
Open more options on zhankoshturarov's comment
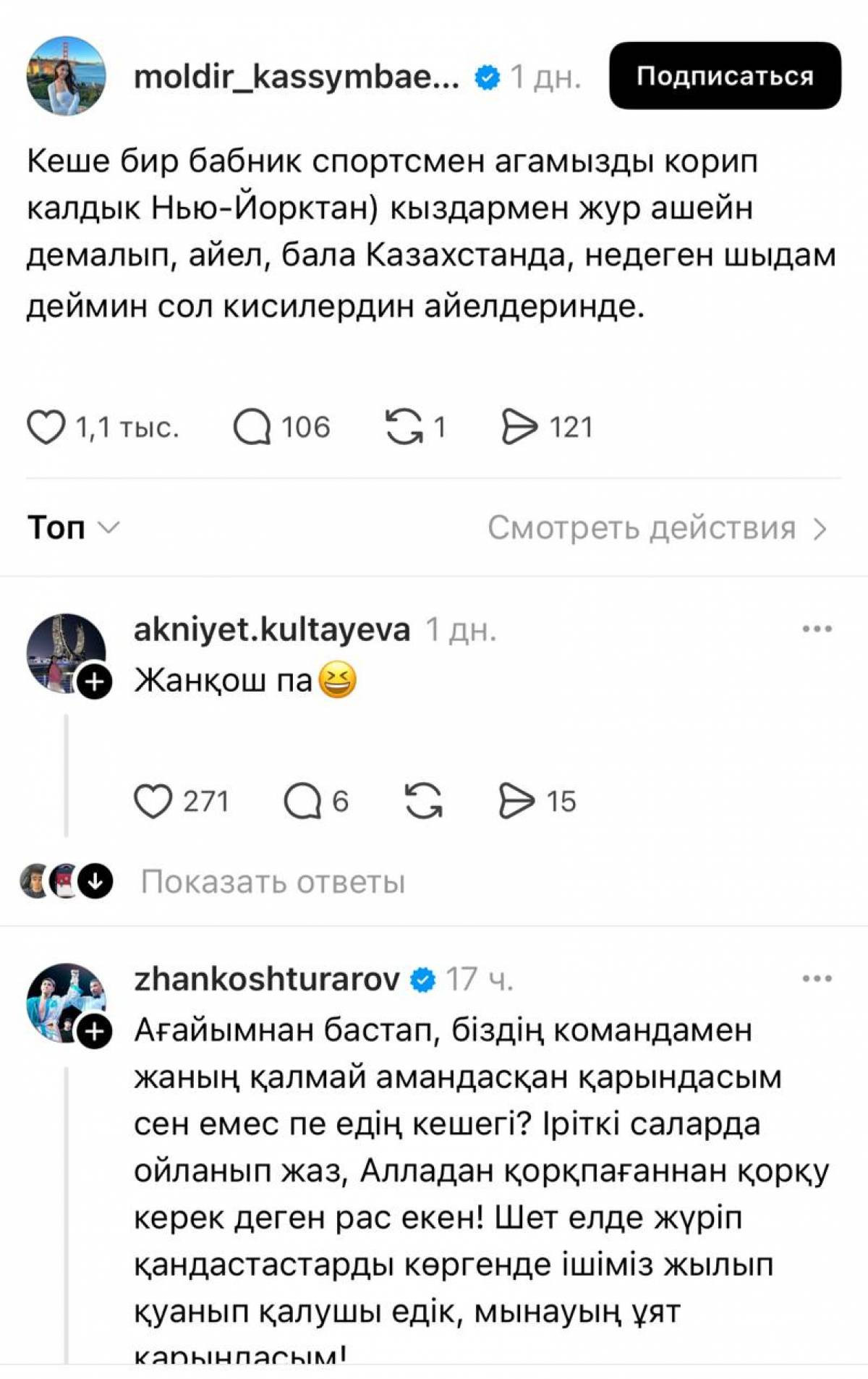[817, 979]
